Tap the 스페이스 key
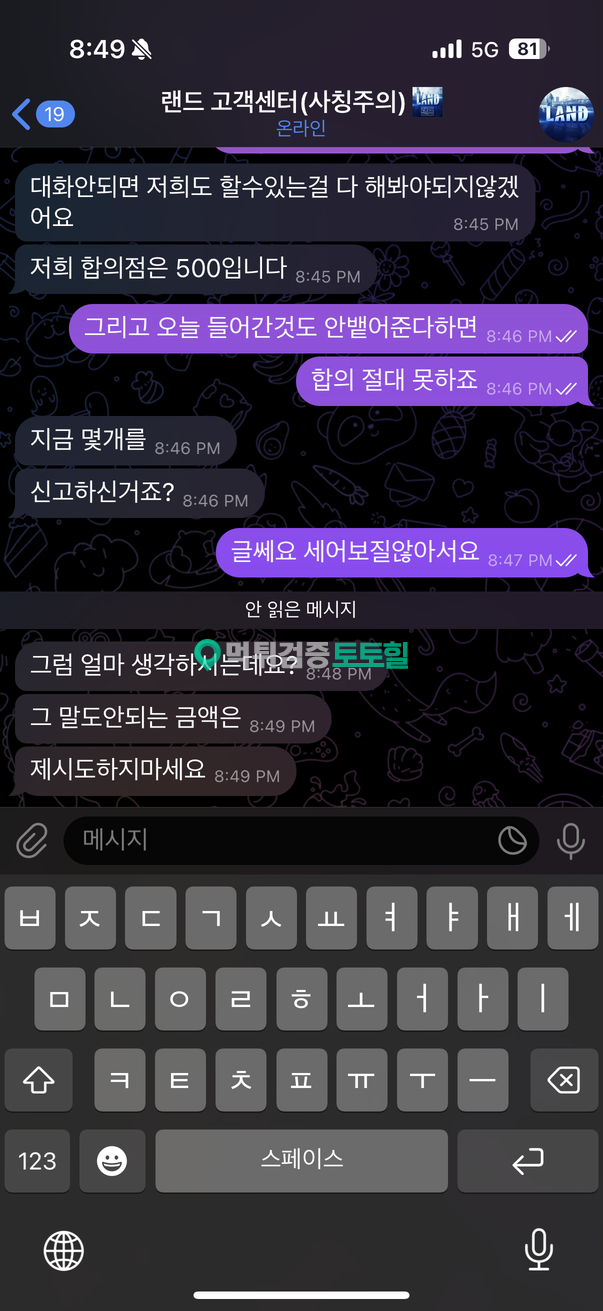Viewport: 603px width, 1311px height. click(301, 1160)
